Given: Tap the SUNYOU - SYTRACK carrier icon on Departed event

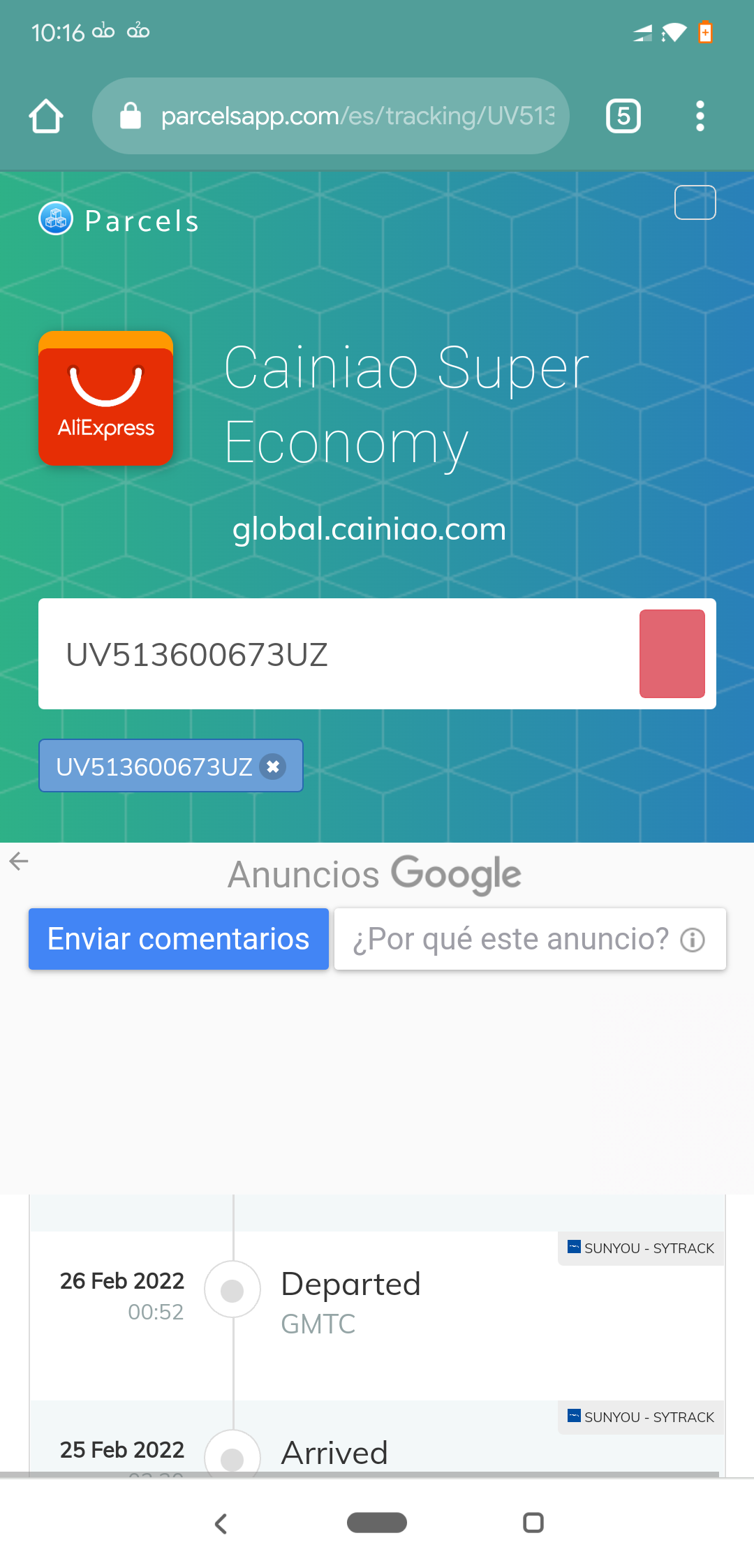Looking at the screenshot, I should tap(572, 1248).
